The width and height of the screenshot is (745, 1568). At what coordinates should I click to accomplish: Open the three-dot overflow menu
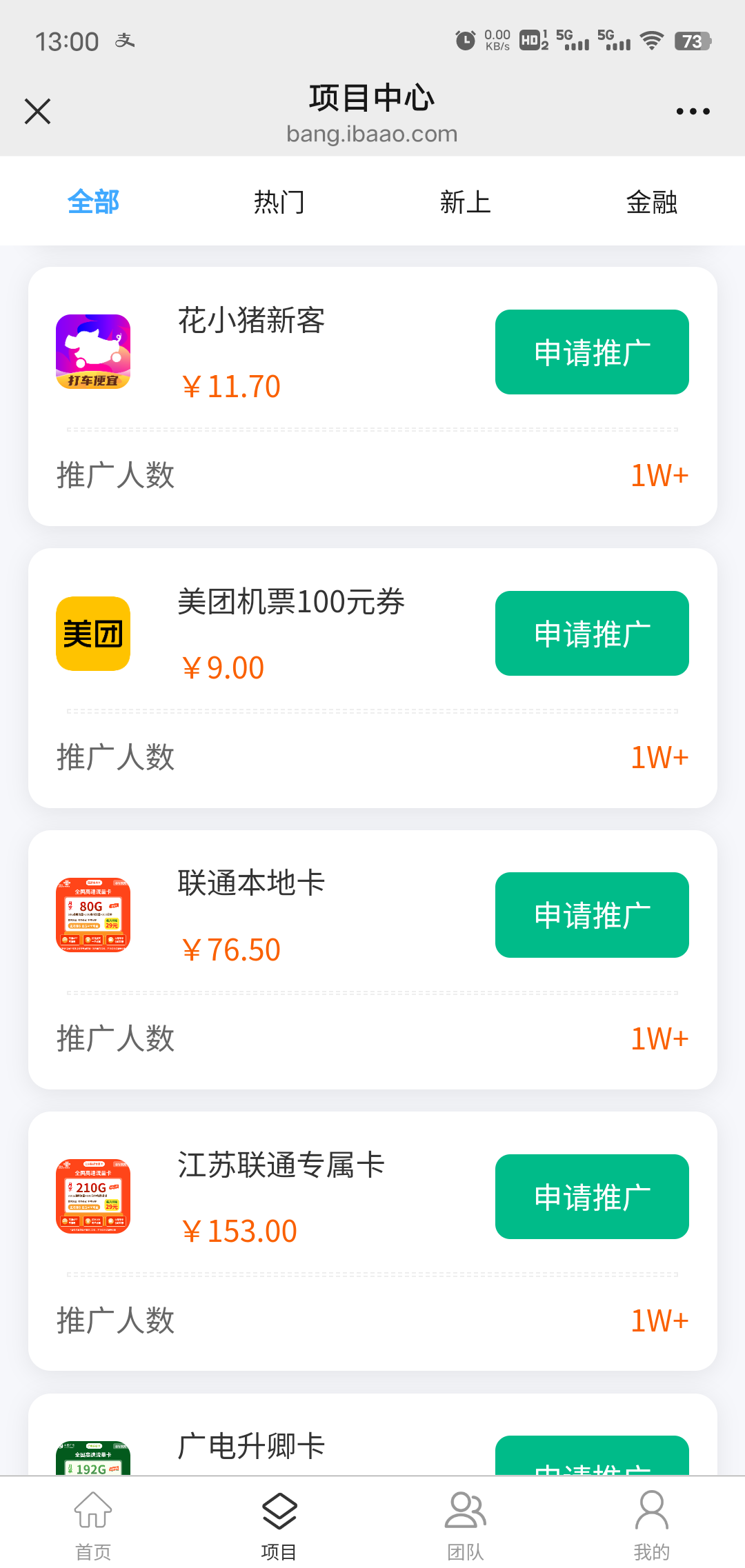pos(693,111)
